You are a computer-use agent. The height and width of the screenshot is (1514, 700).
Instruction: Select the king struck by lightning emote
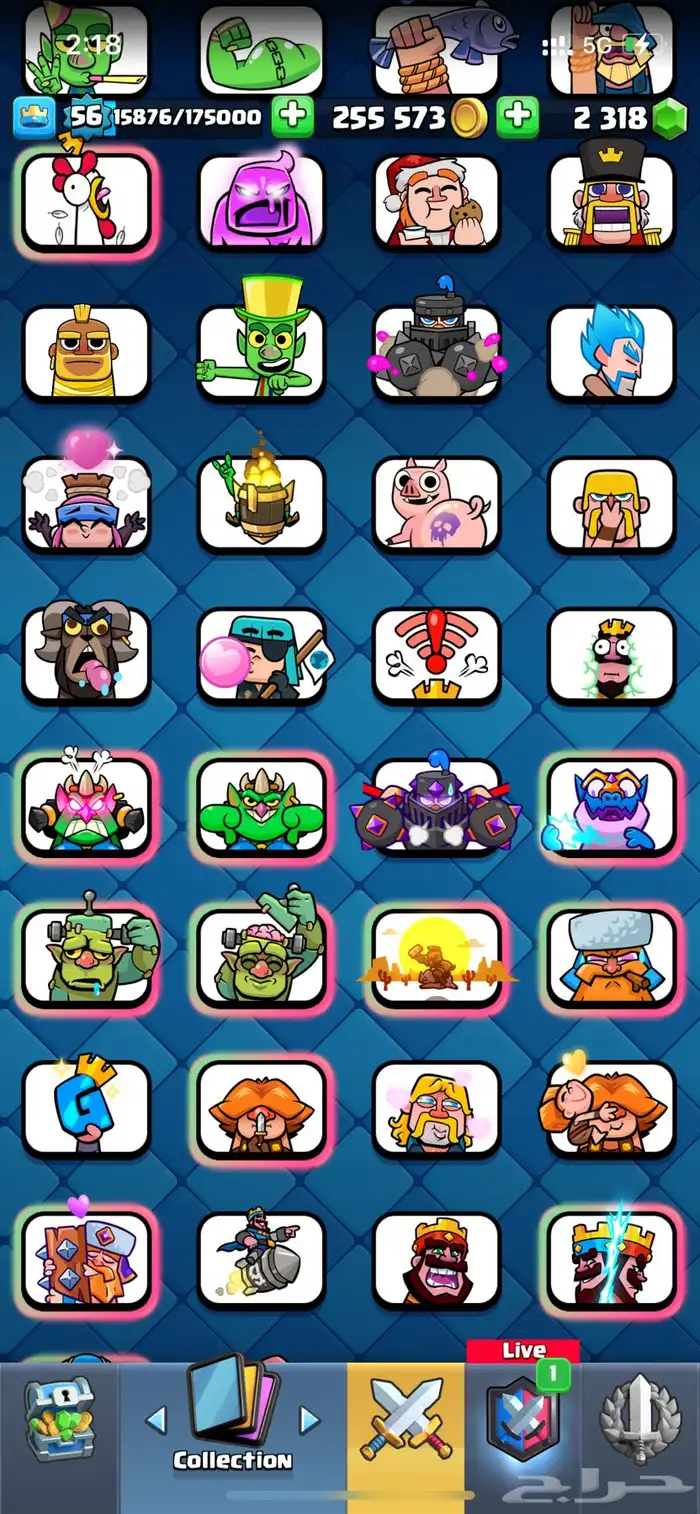(611, 1259)
